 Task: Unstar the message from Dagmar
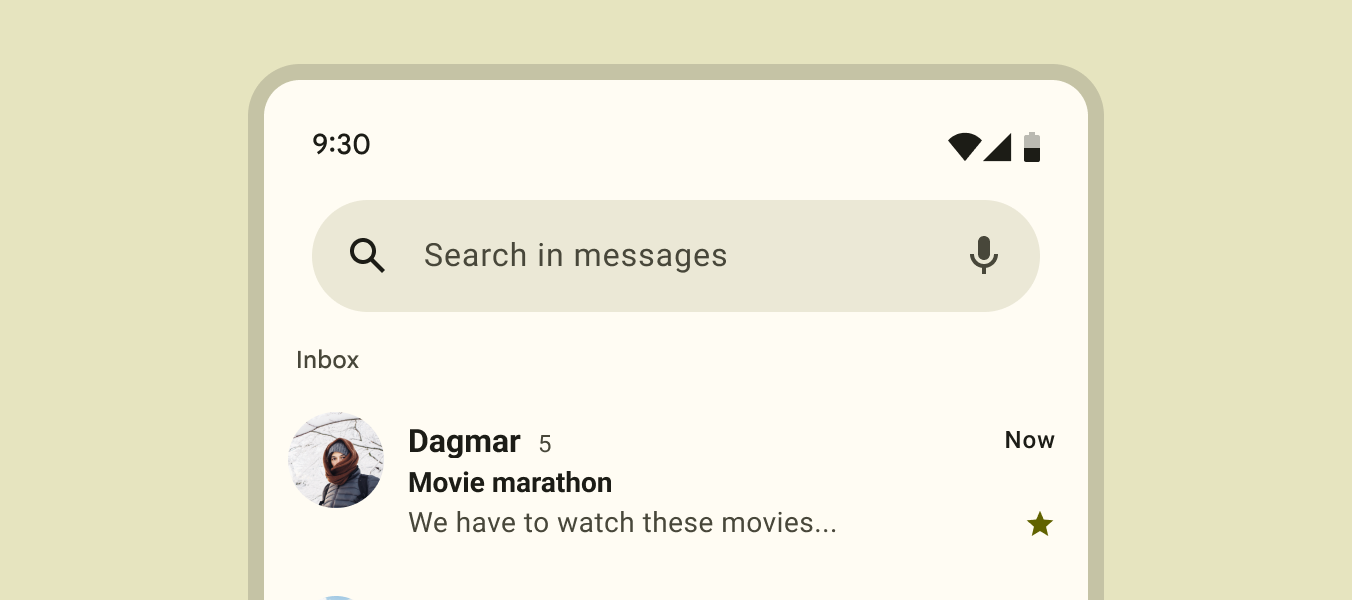(1040, 524)
